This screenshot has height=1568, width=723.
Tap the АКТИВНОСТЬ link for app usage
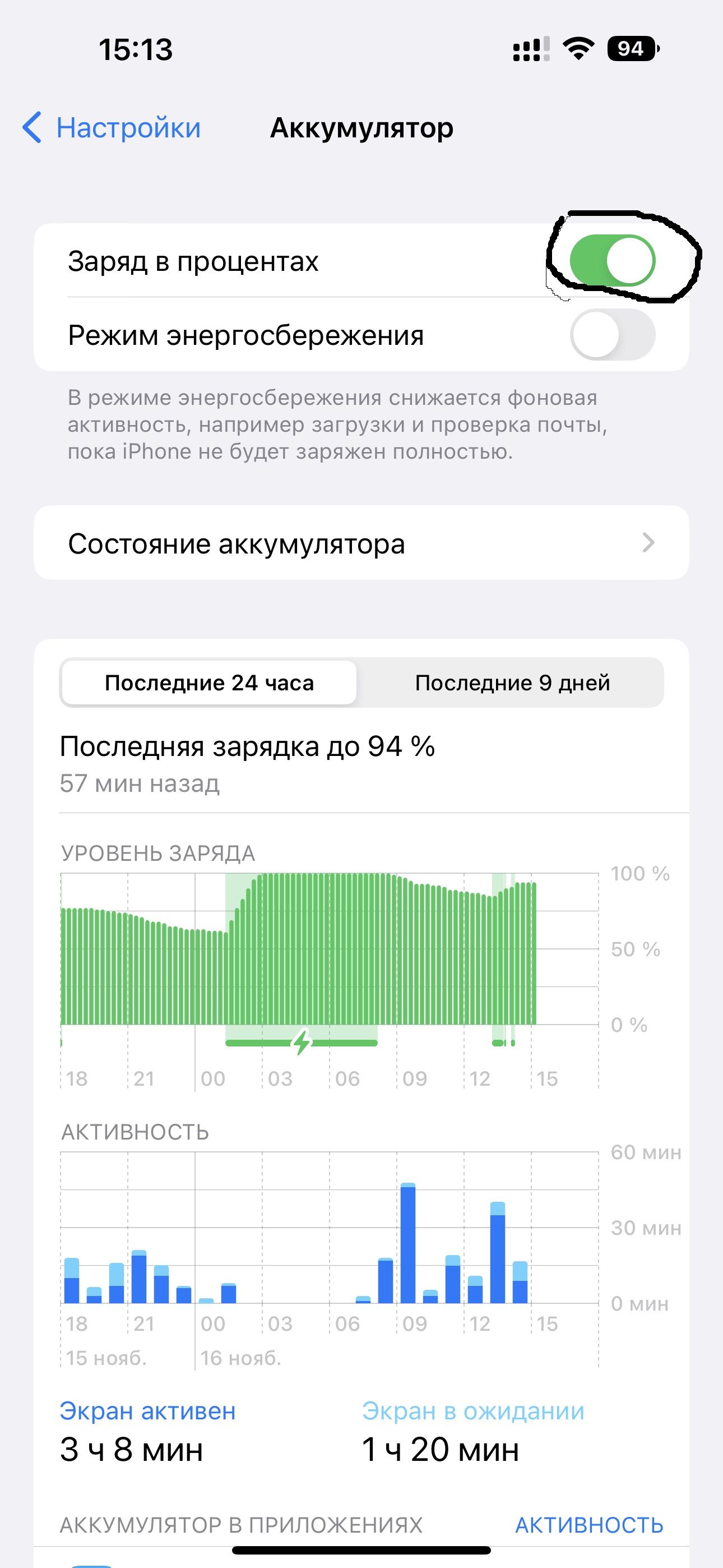pyautogui.click(x=588, y=1525)
